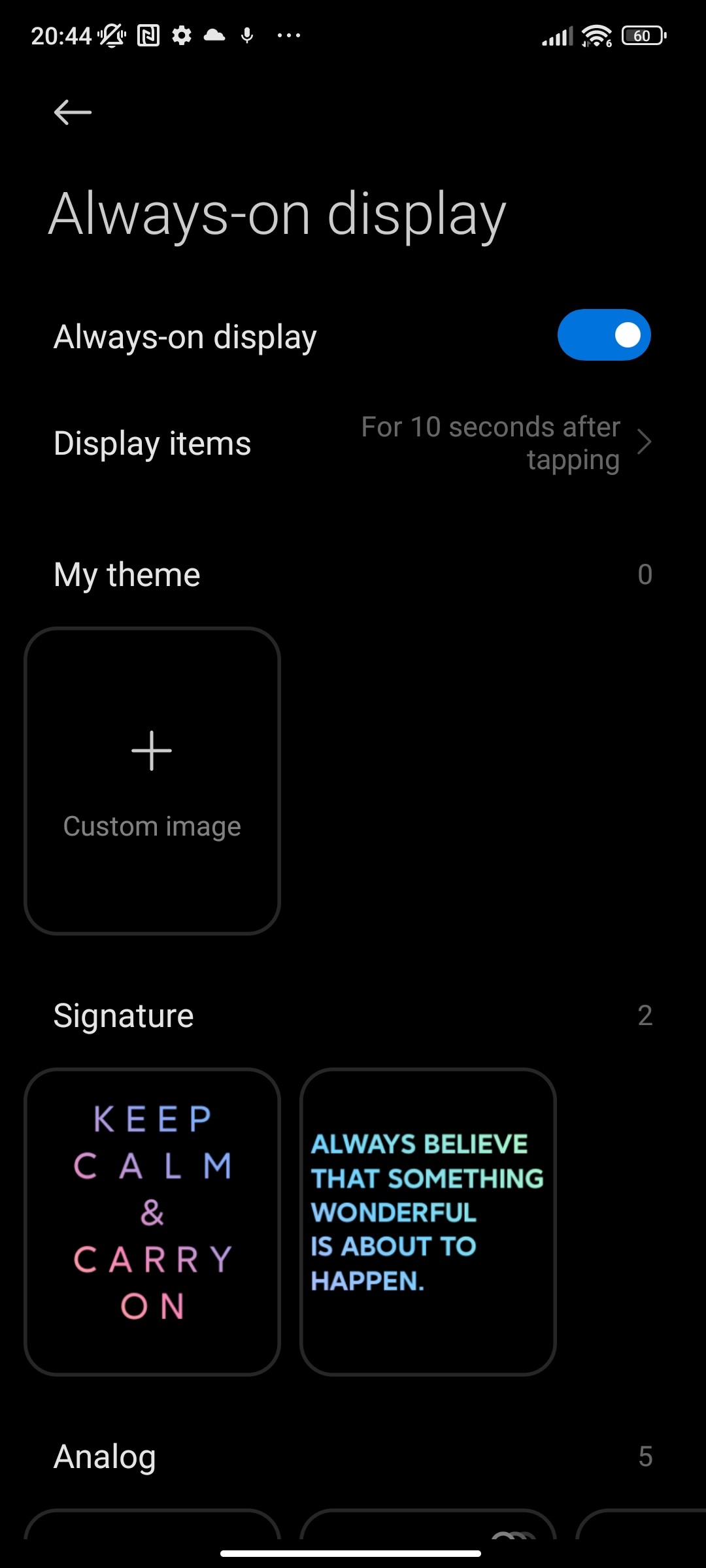Select the Keep Calm & Carry On signature
Screen dimensions: 706x1568
(152, 1222)
